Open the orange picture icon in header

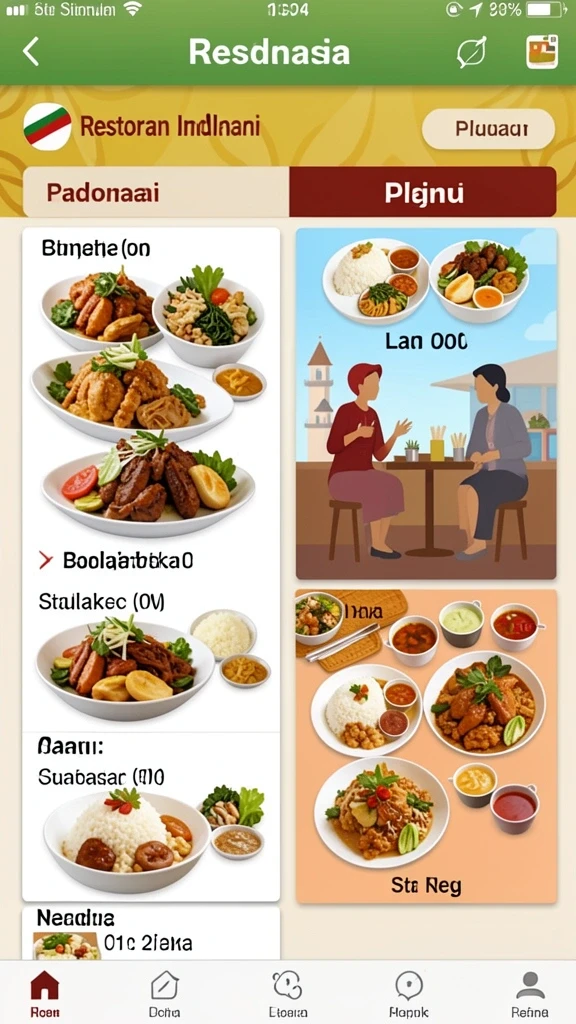tap(542, 52)
